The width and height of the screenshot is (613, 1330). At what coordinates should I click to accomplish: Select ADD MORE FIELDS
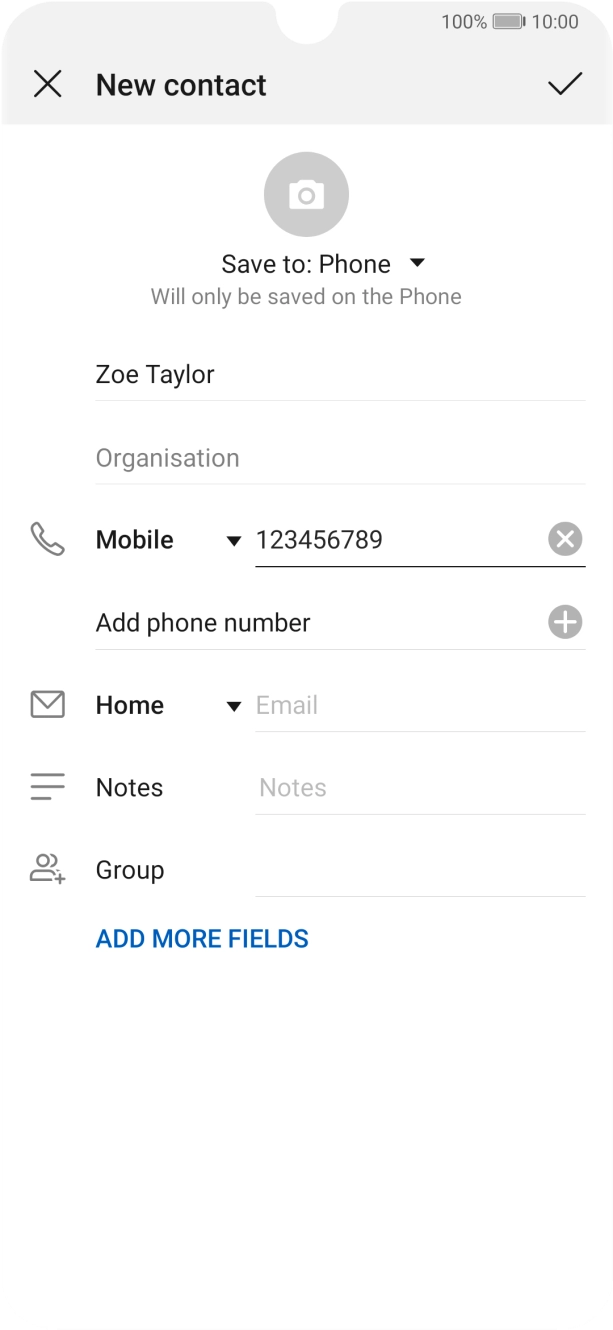(202, 939)
